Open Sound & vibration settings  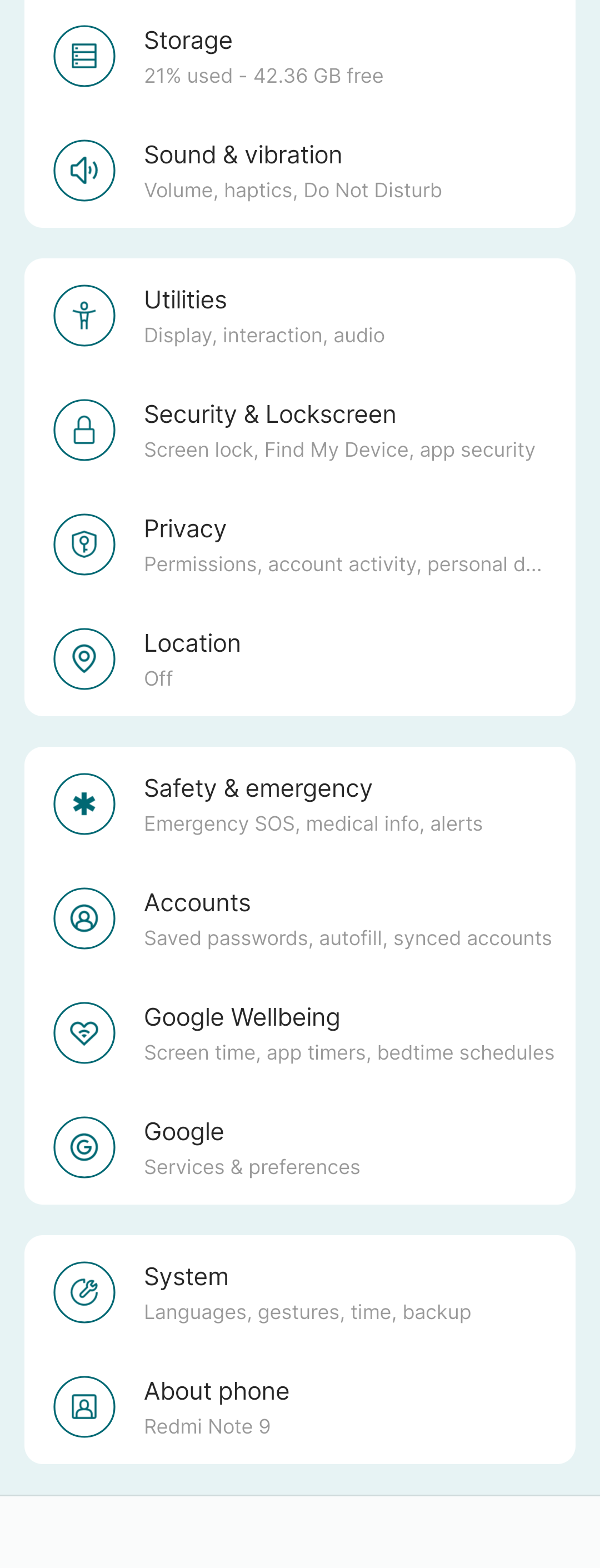click(x=299, y=171)
